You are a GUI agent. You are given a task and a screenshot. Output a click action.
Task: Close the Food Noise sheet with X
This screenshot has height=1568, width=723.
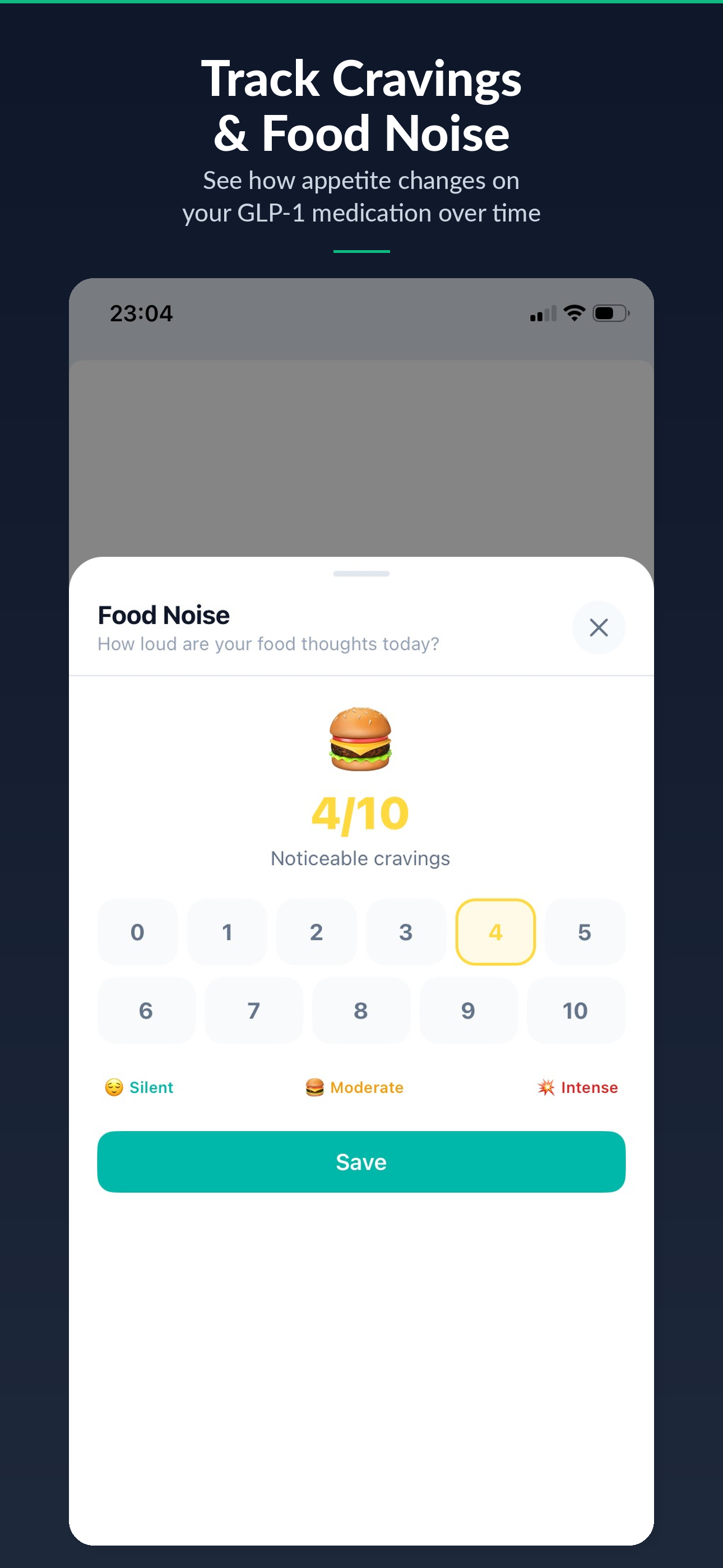click(597, 628)
